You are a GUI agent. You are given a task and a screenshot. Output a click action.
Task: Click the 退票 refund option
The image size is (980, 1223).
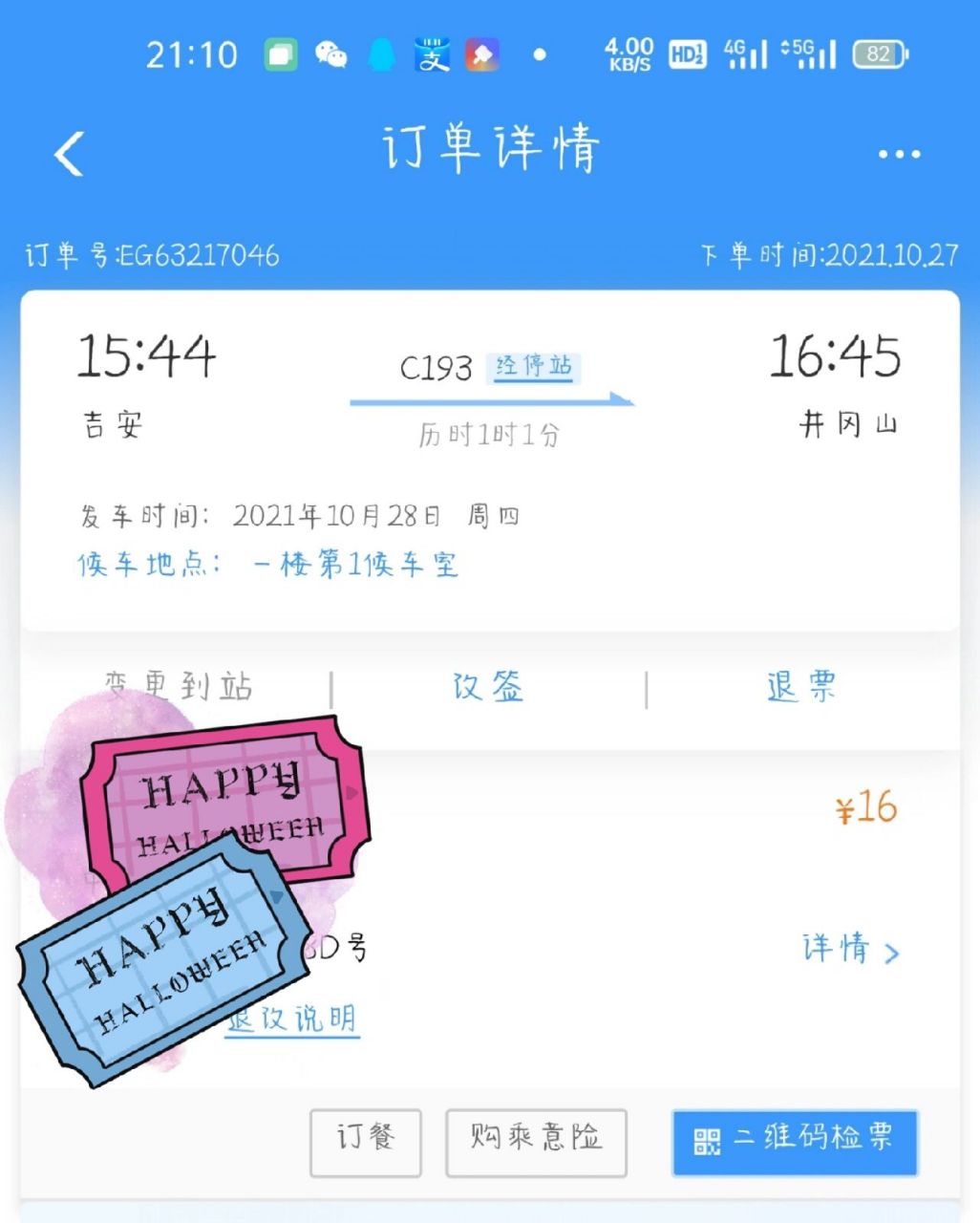click(801, 686)
